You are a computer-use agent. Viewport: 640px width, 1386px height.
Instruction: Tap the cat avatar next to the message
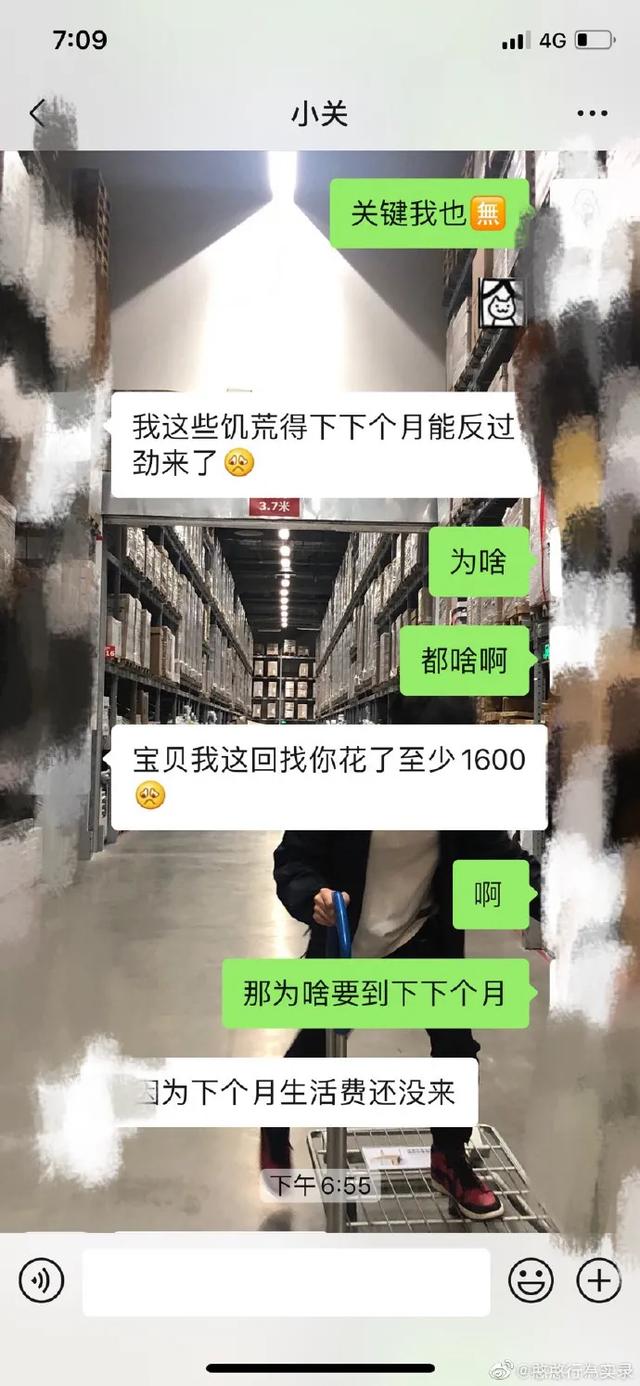tap(502, 303)
